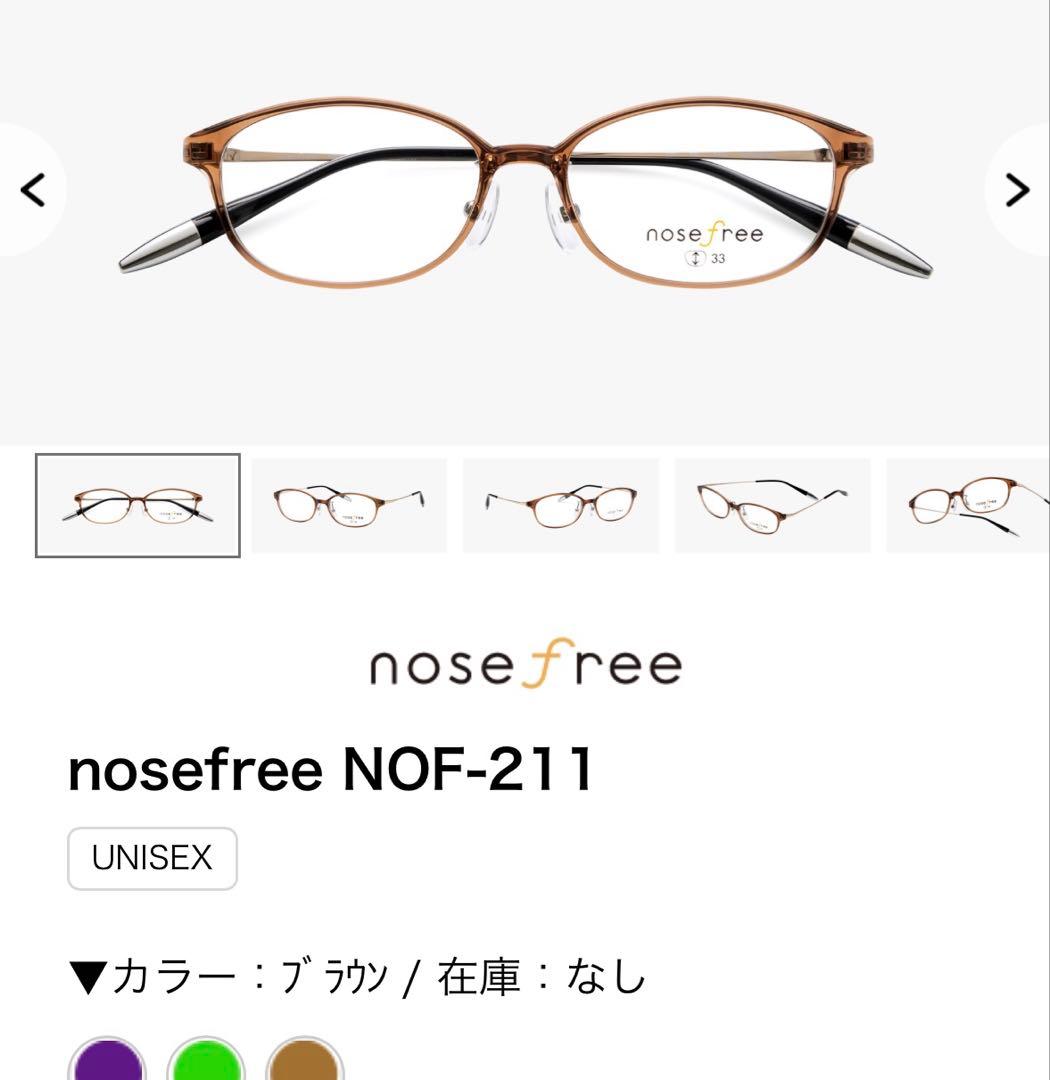
Task: Click the nosefree brand logo
Action: (525, 662)
